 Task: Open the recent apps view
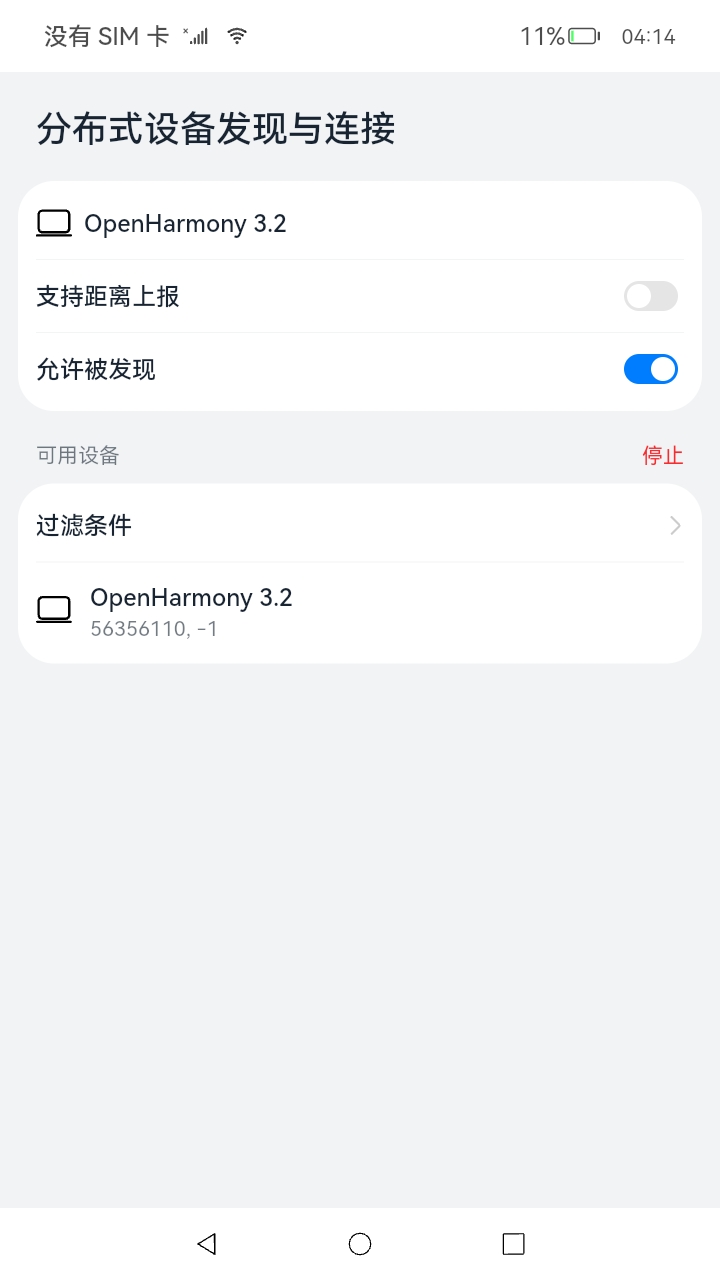pyautogui.click(x=513, y=1243)
